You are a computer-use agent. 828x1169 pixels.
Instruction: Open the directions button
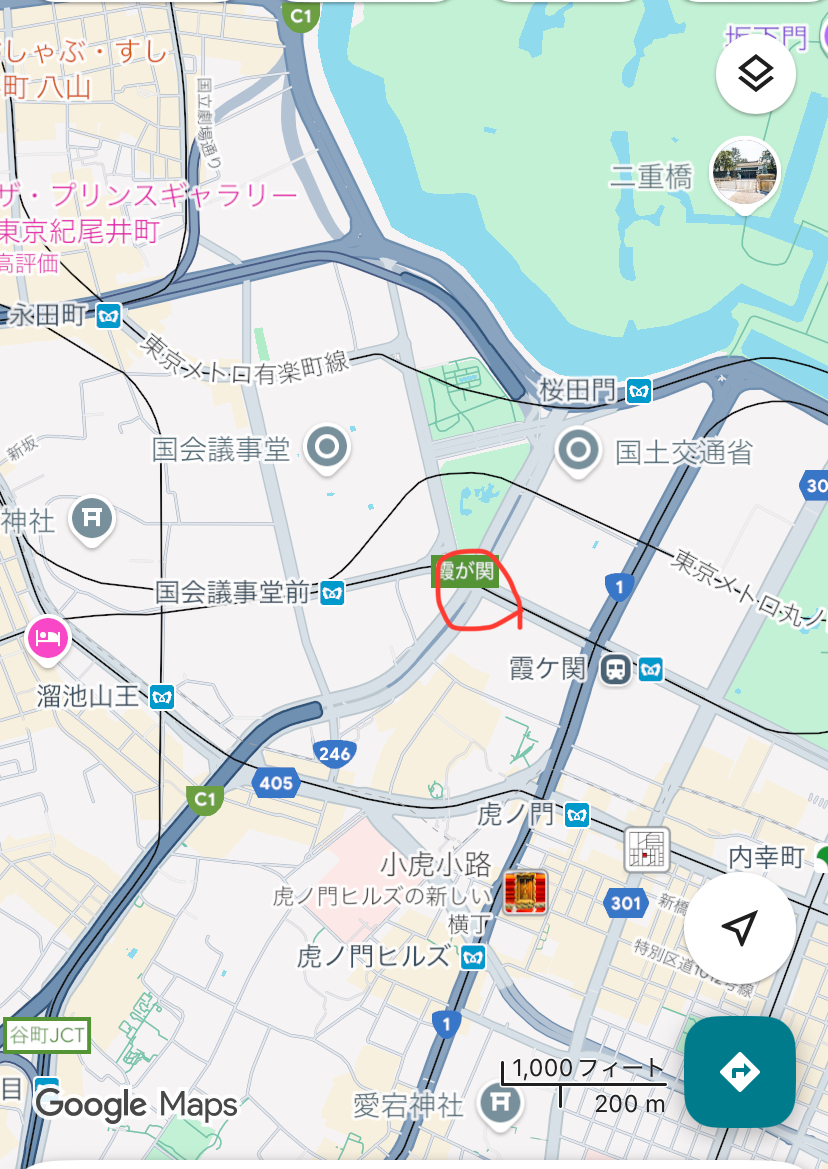point(739,1072)
